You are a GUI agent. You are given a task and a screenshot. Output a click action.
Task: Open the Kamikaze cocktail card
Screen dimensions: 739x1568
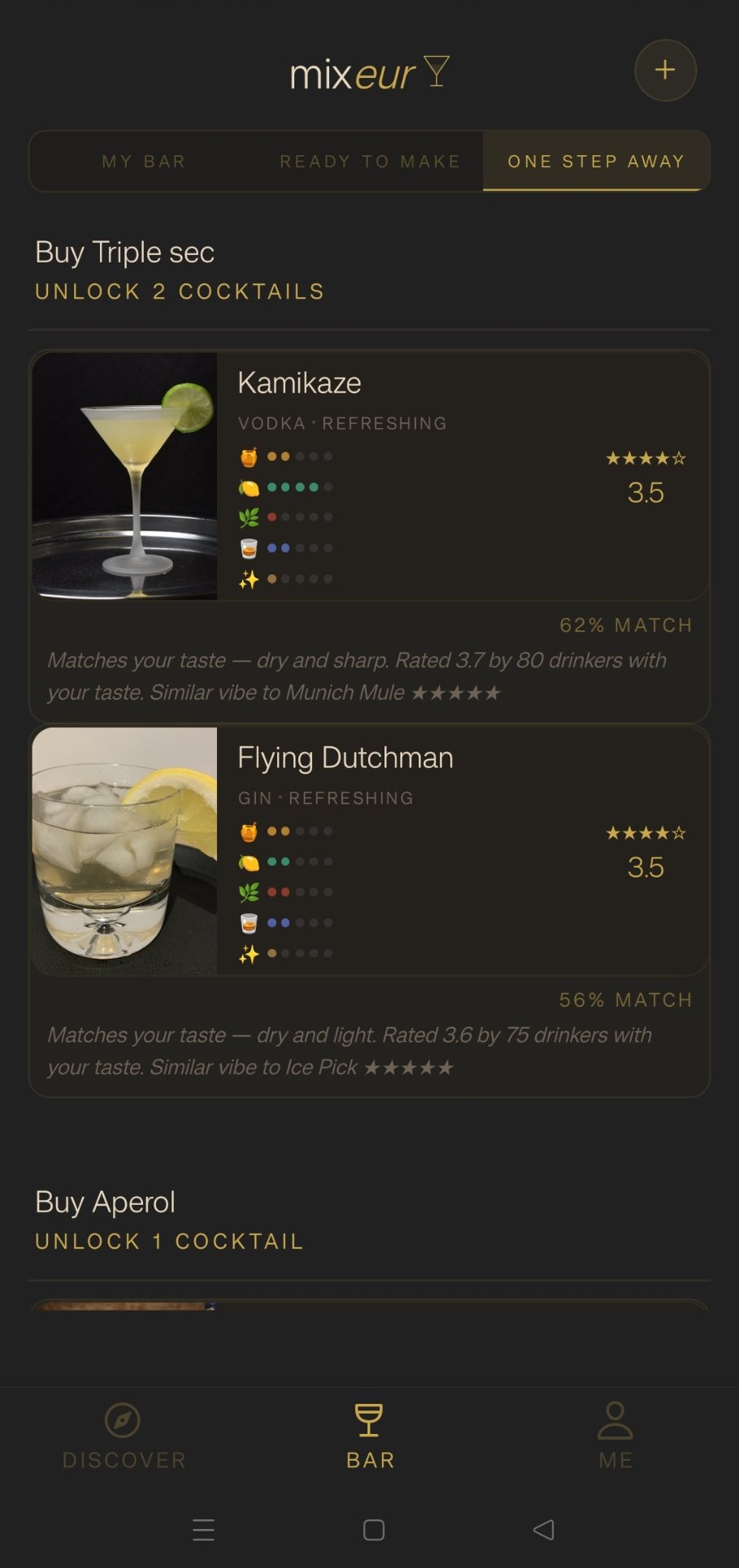pyautogui.click(x=369, y=476)
